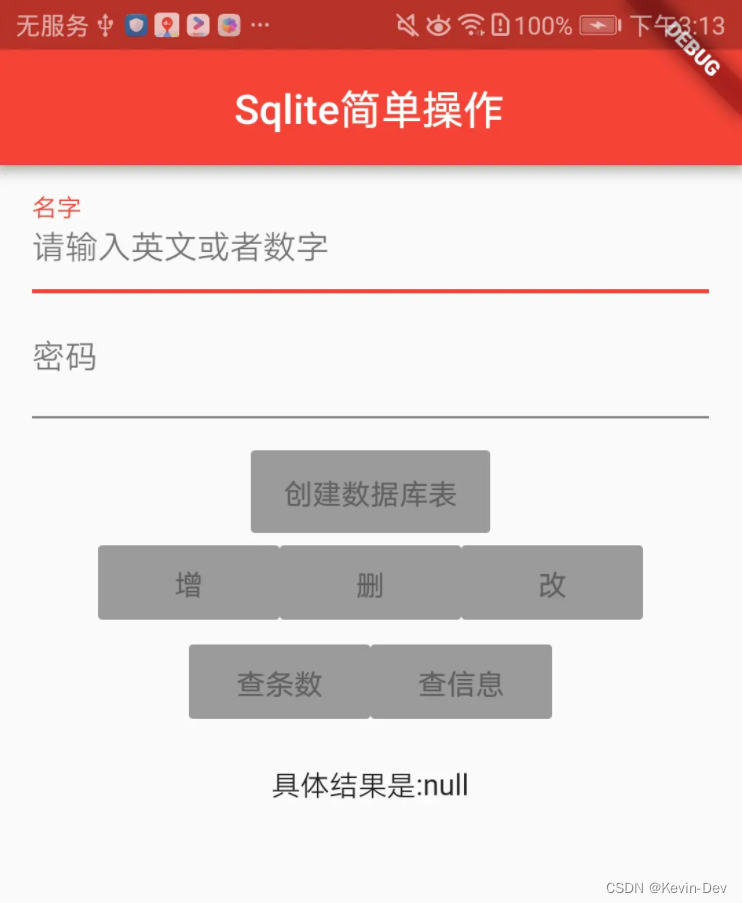Tap the 100% battery indicator
The image size is (742, 903).
pos(541,25)
